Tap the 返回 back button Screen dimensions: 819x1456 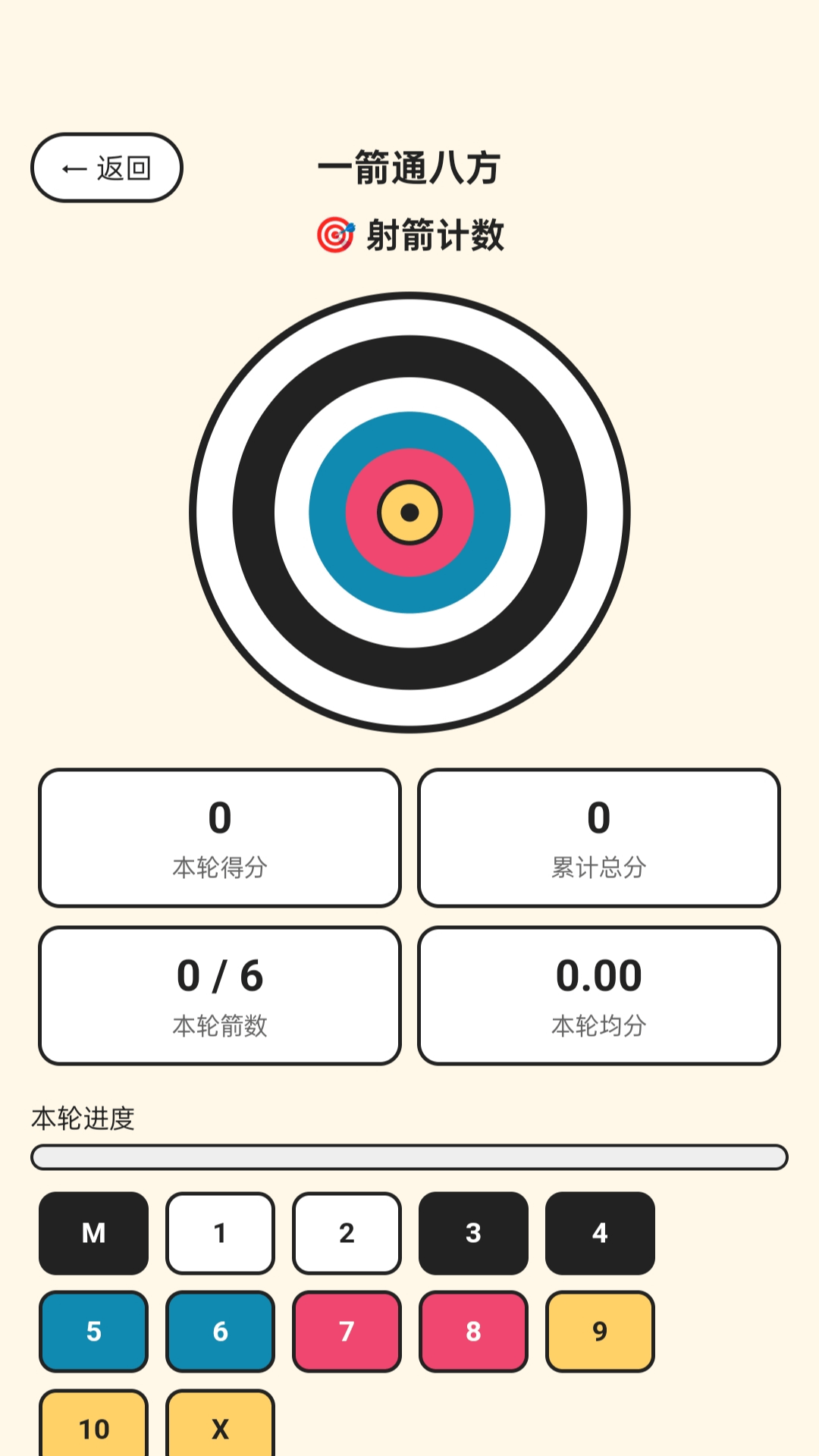pos(106,168)
